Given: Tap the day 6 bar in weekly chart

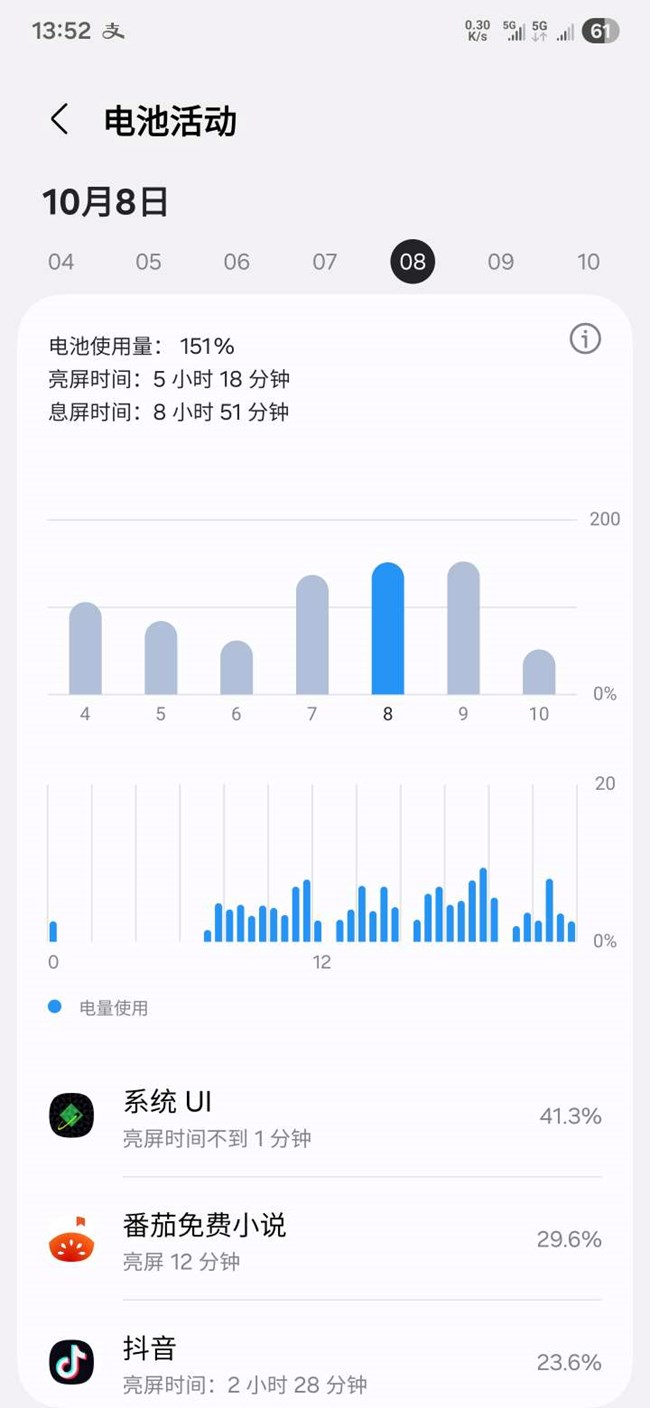Looking at the screenshot, I should tap(237, 668).
